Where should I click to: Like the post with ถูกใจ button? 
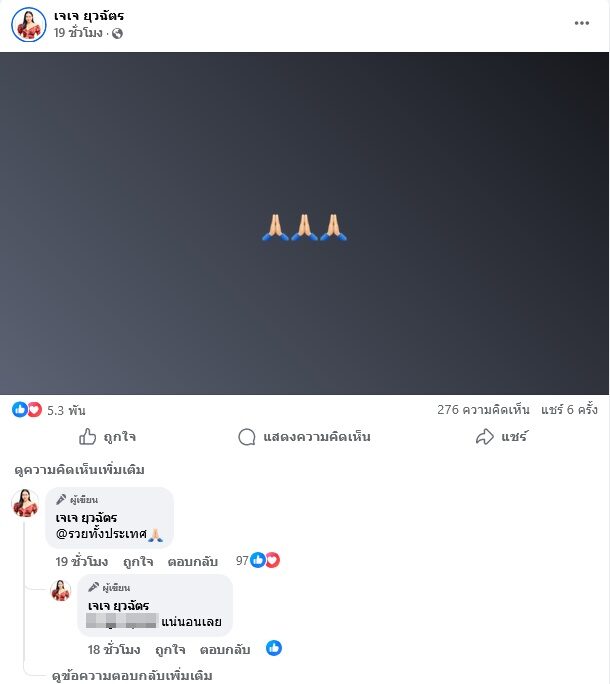click(107, 437)
